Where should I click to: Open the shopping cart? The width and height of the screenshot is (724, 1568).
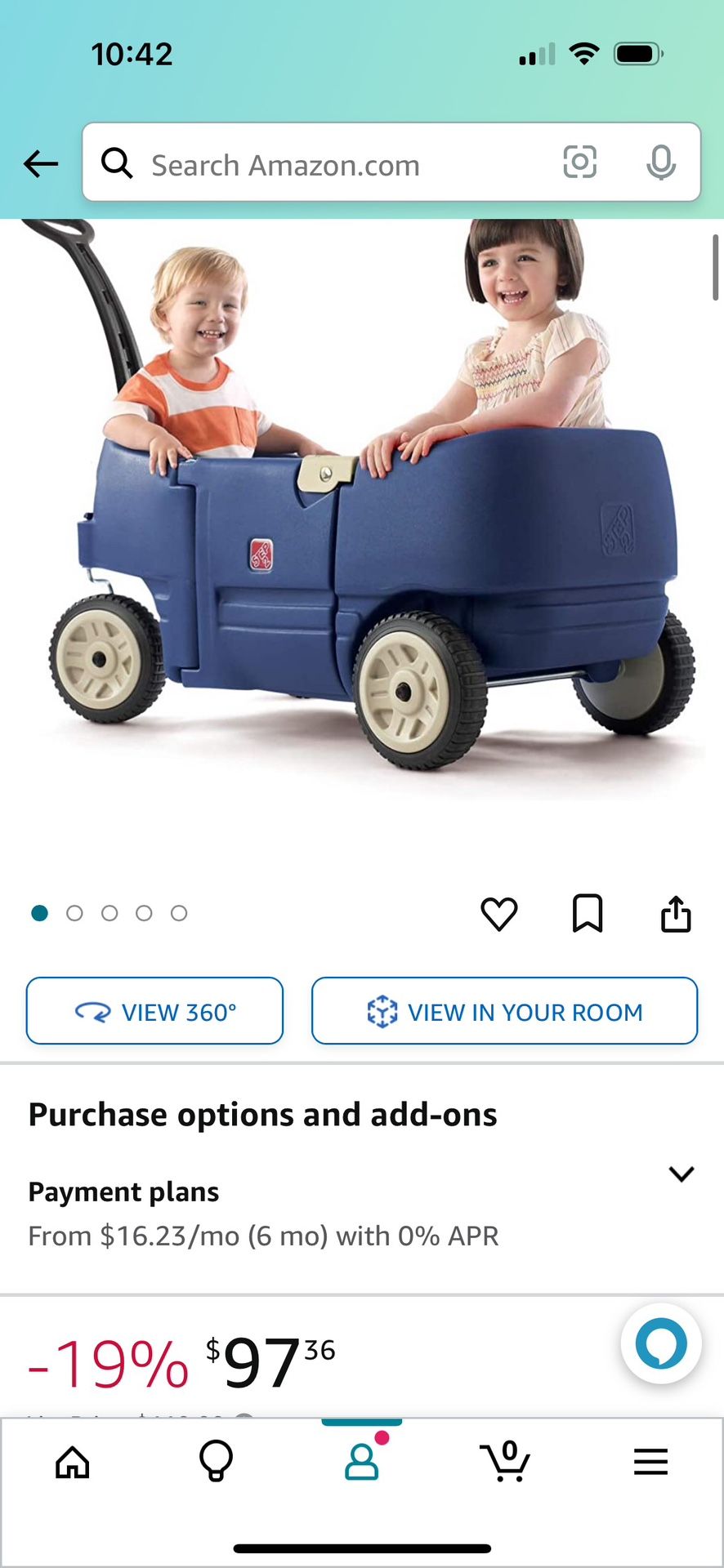coord(506,1462)
